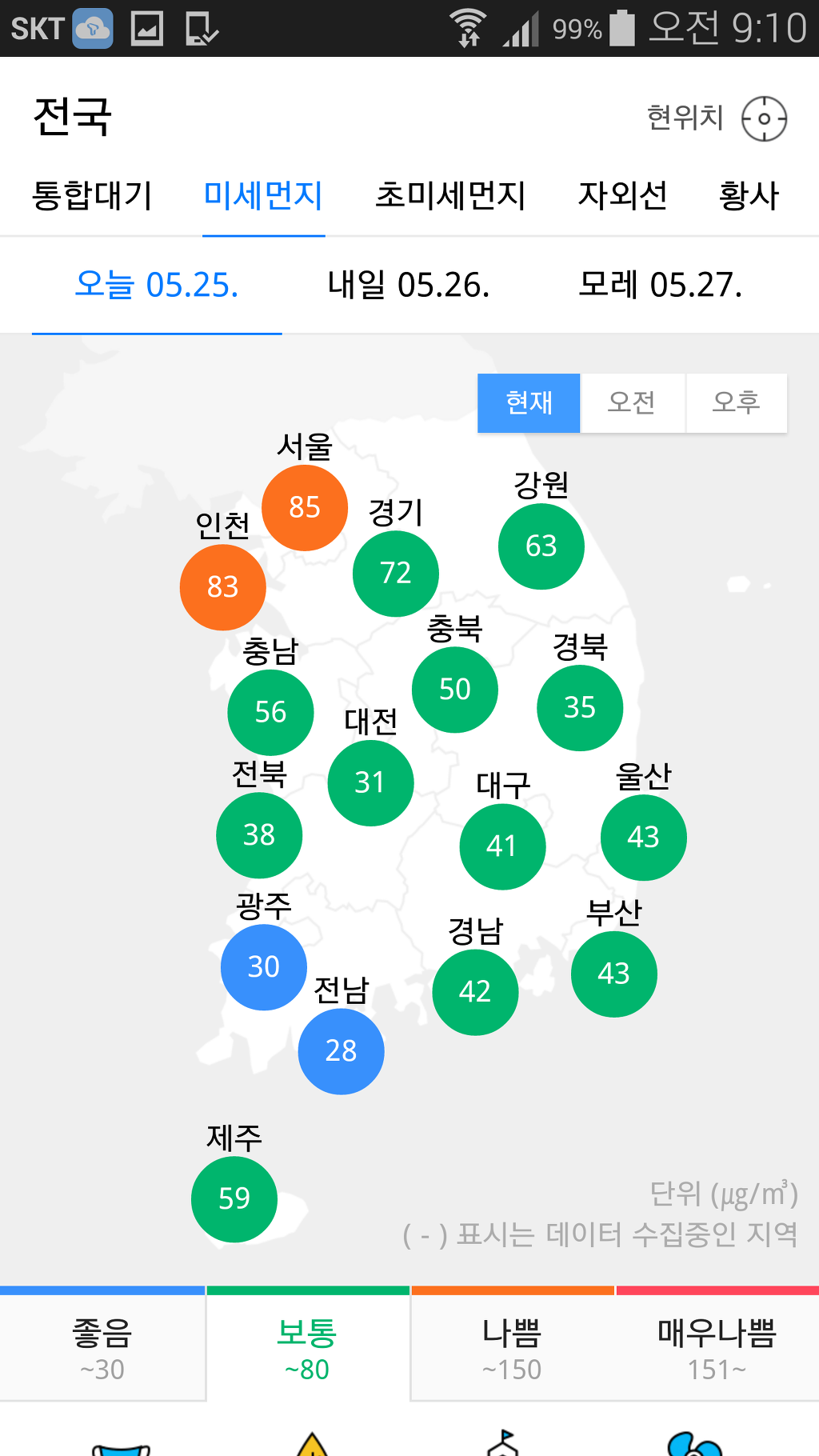Switch to the 초미세먼지 tab

(450, 196)
